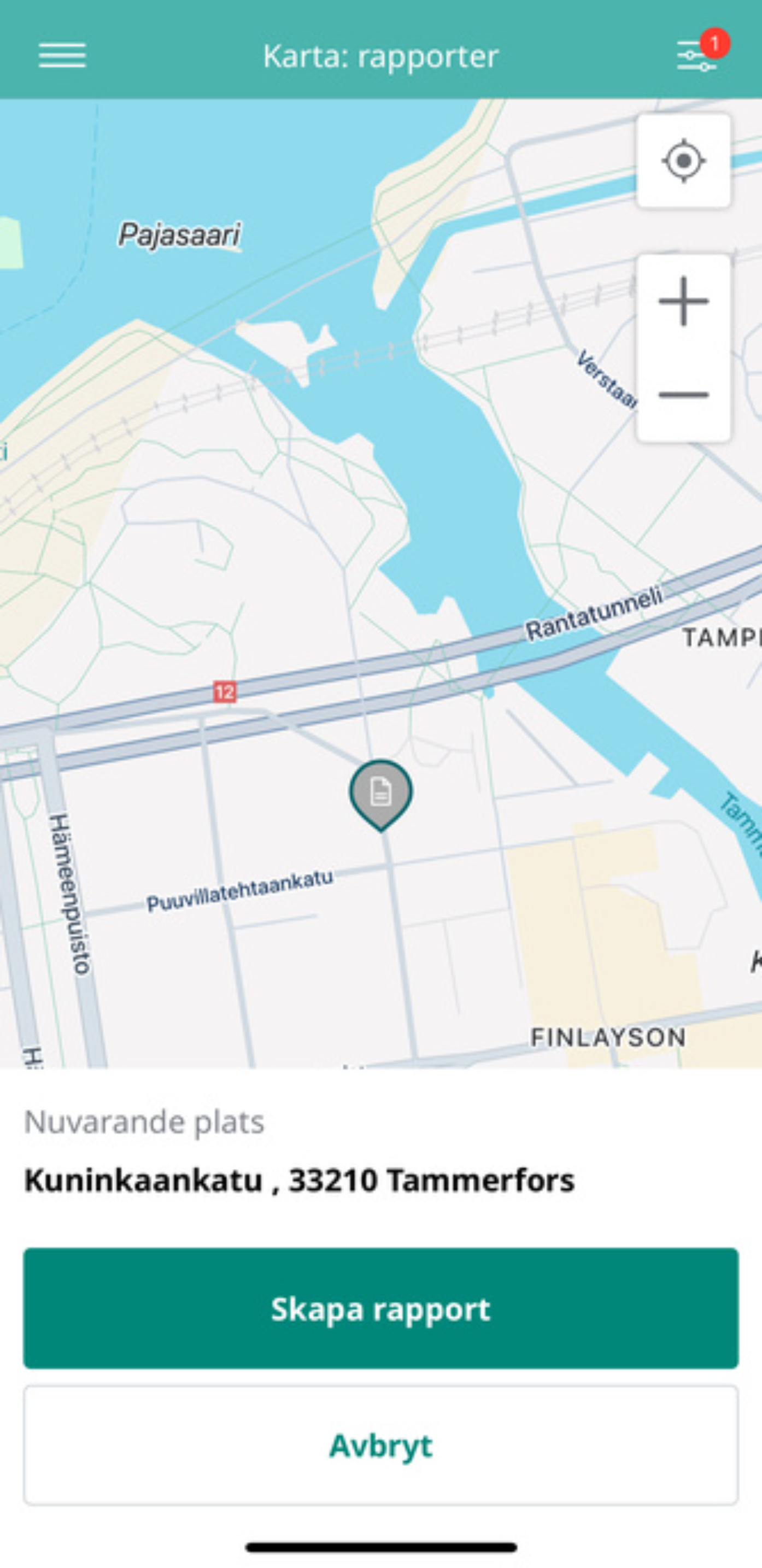The width and height of the screenshot is (762, 1568).
Task: Tap Skapa rapport to create report
Action: point(381,1309)
